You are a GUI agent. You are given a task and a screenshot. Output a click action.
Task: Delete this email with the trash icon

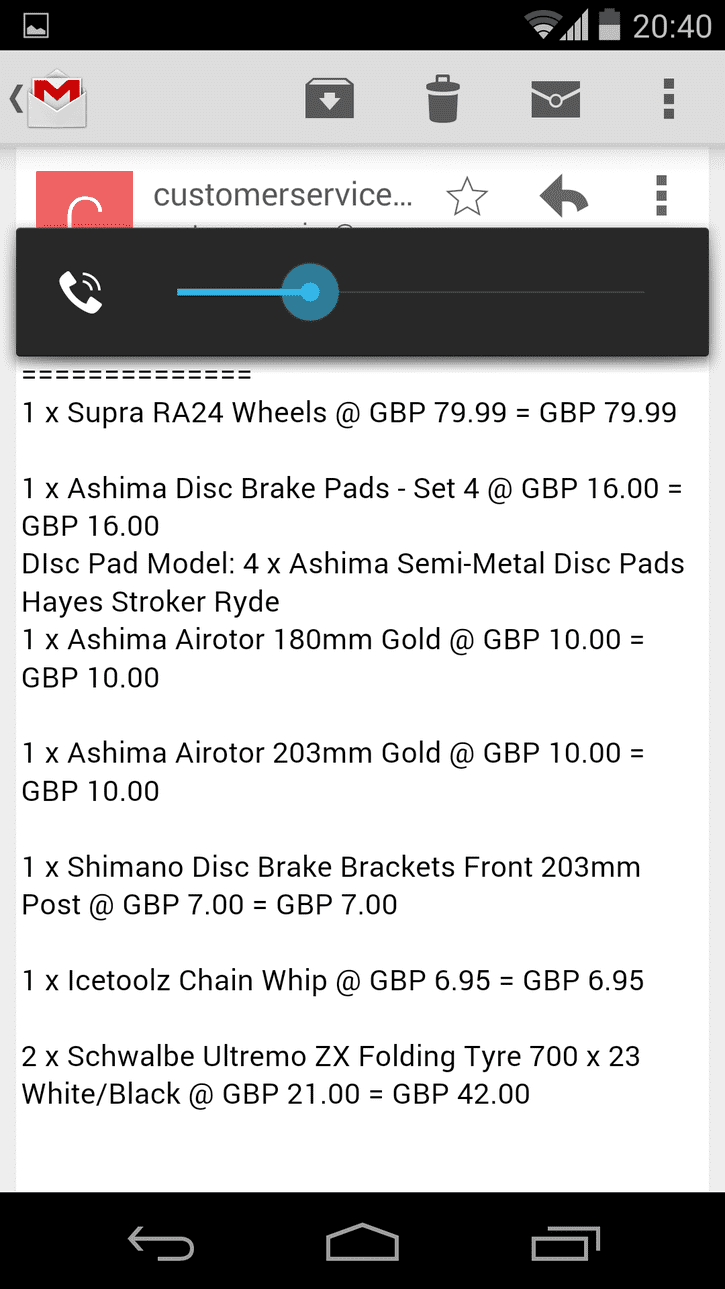(x=443, y=99)
